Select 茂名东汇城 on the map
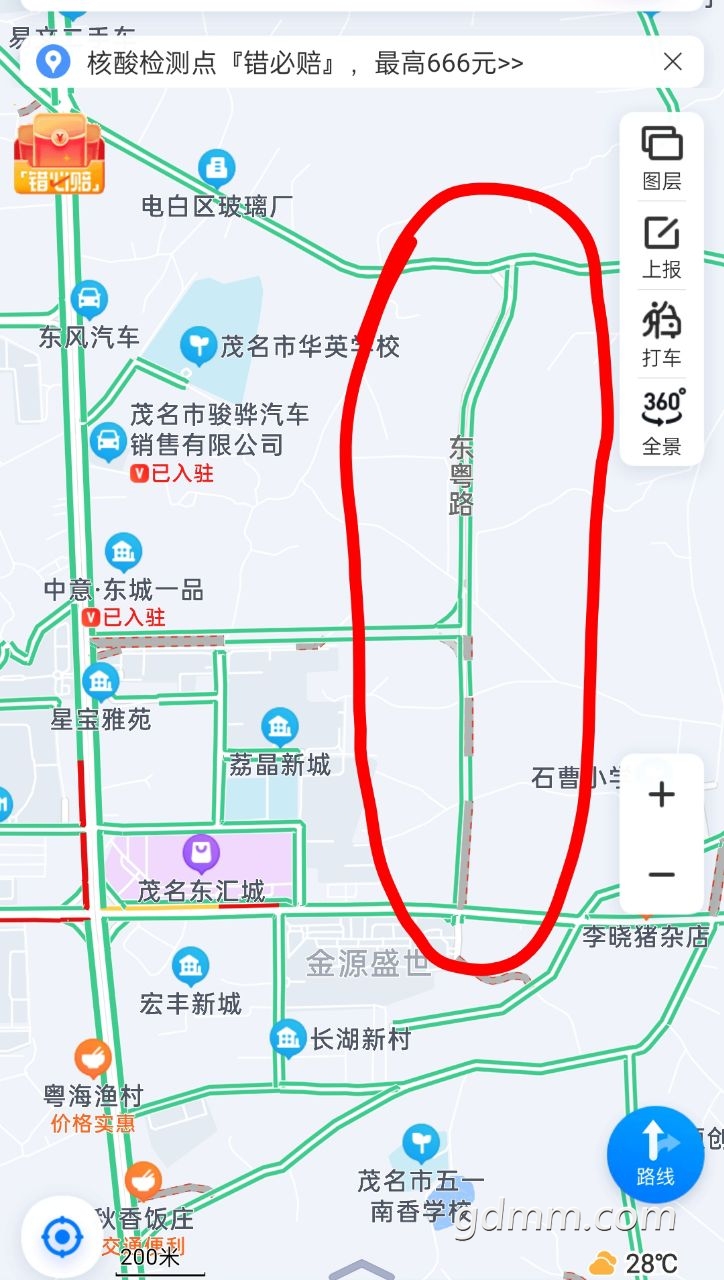The height and width of the screenshot is (1280, 724). click(x=202, y=854)
